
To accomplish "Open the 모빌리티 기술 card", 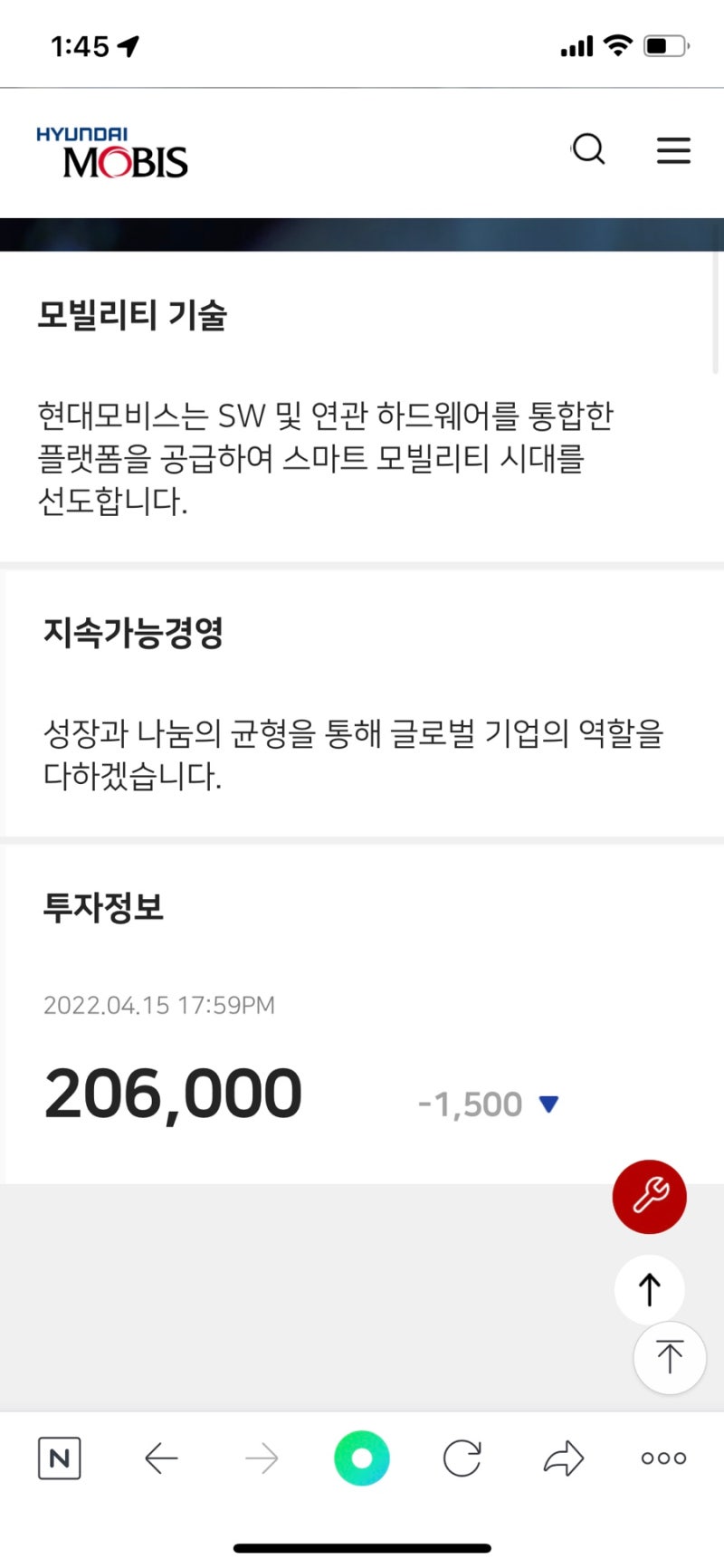I will tap(362, 407).
